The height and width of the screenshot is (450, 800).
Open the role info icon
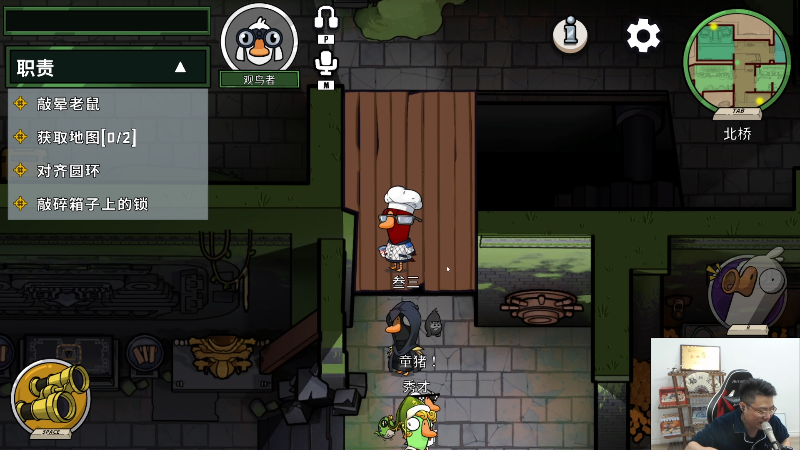coord(570,35)
